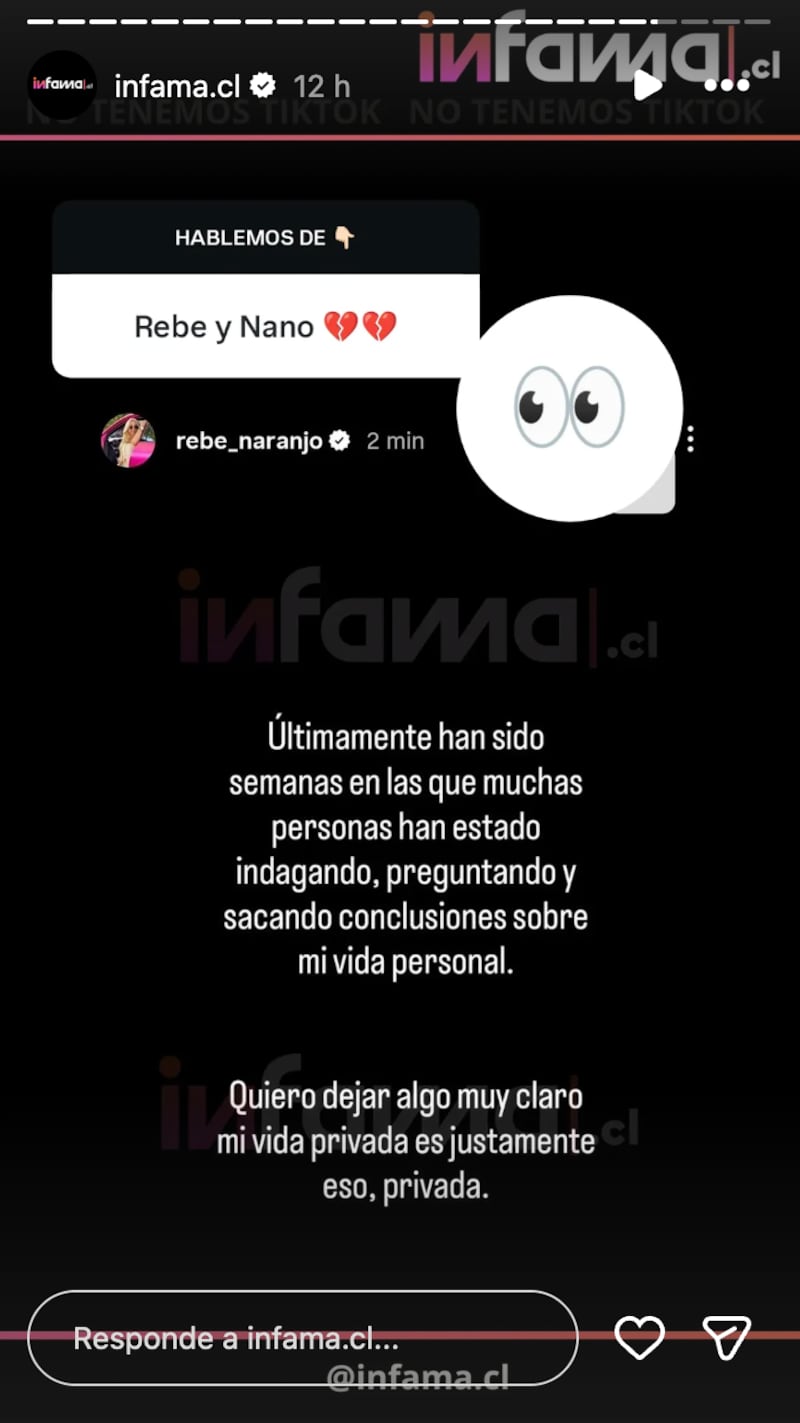This screenshot has height=1423, width=800.
Task: Pause the story with the play icon
Action: click(648, 85)
